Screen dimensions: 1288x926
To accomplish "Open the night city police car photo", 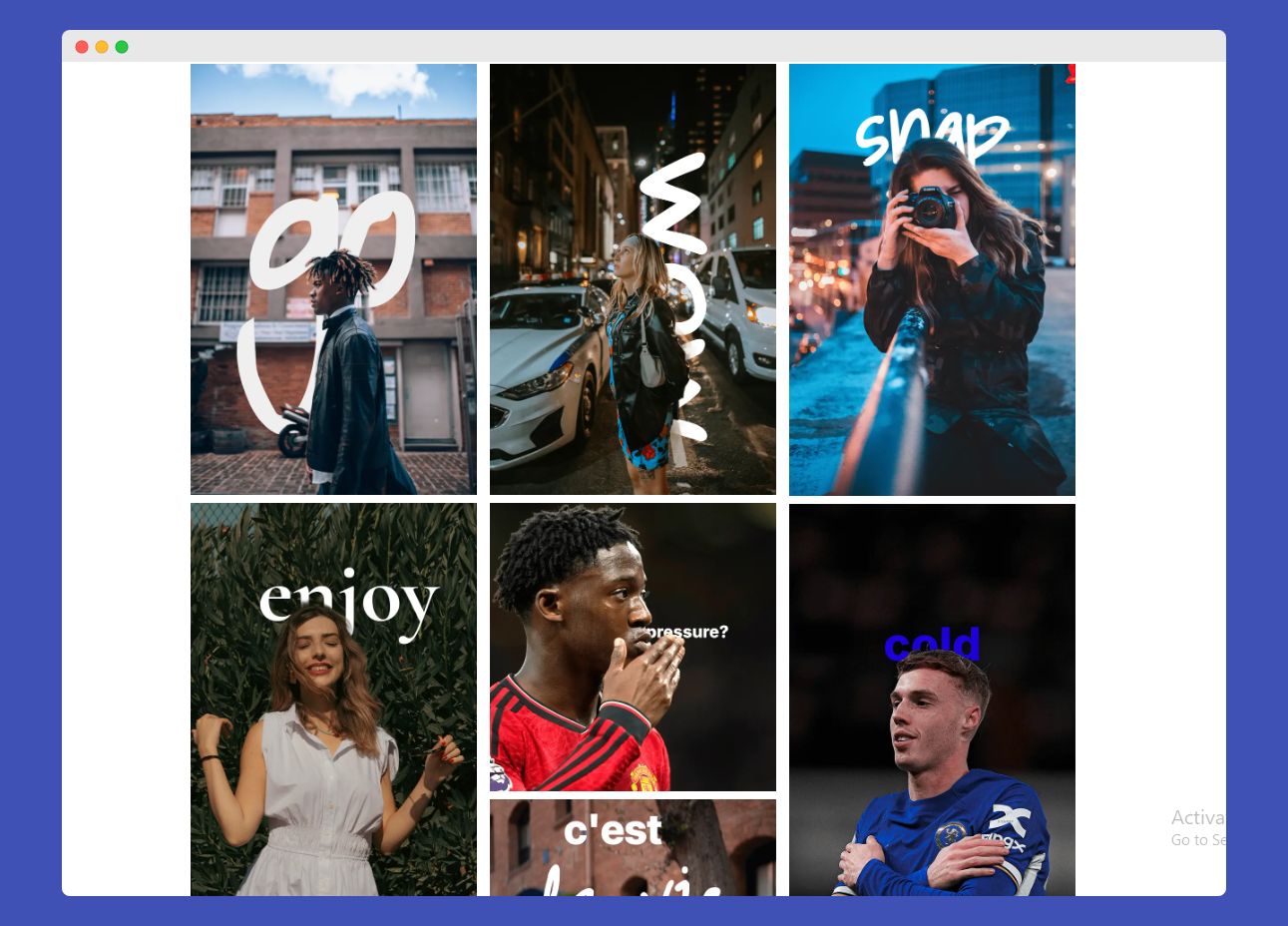I will point(633,279).
